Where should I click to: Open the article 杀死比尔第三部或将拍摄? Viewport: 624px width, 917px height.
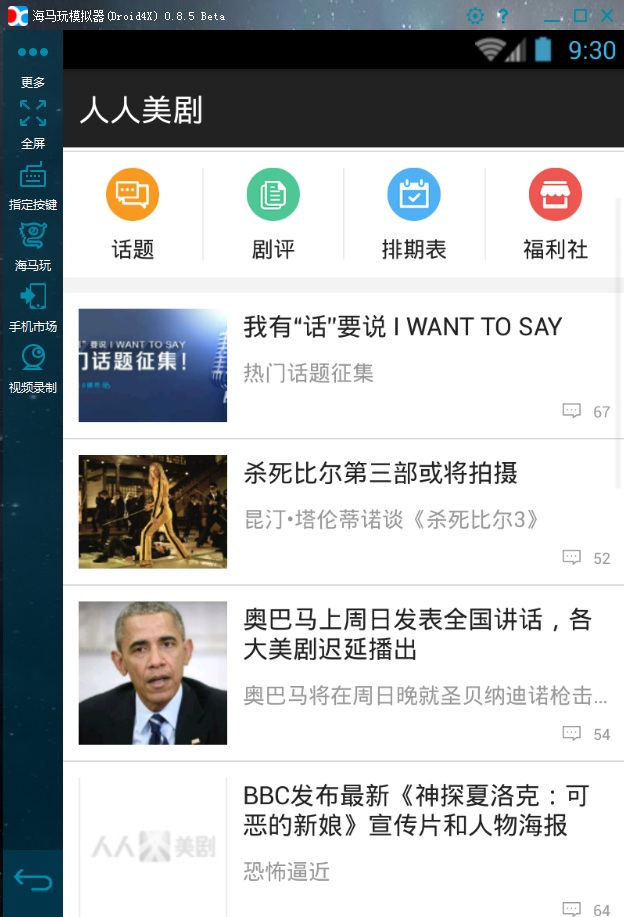(x=380, y=473)
